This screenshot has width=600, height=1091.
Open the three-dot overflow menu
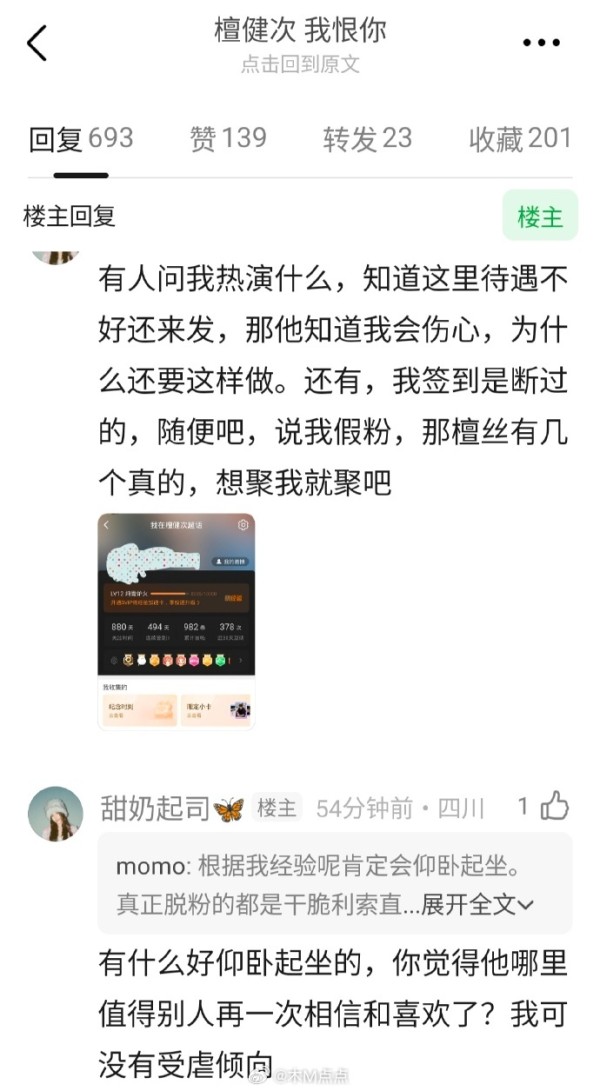coord(541,43)
